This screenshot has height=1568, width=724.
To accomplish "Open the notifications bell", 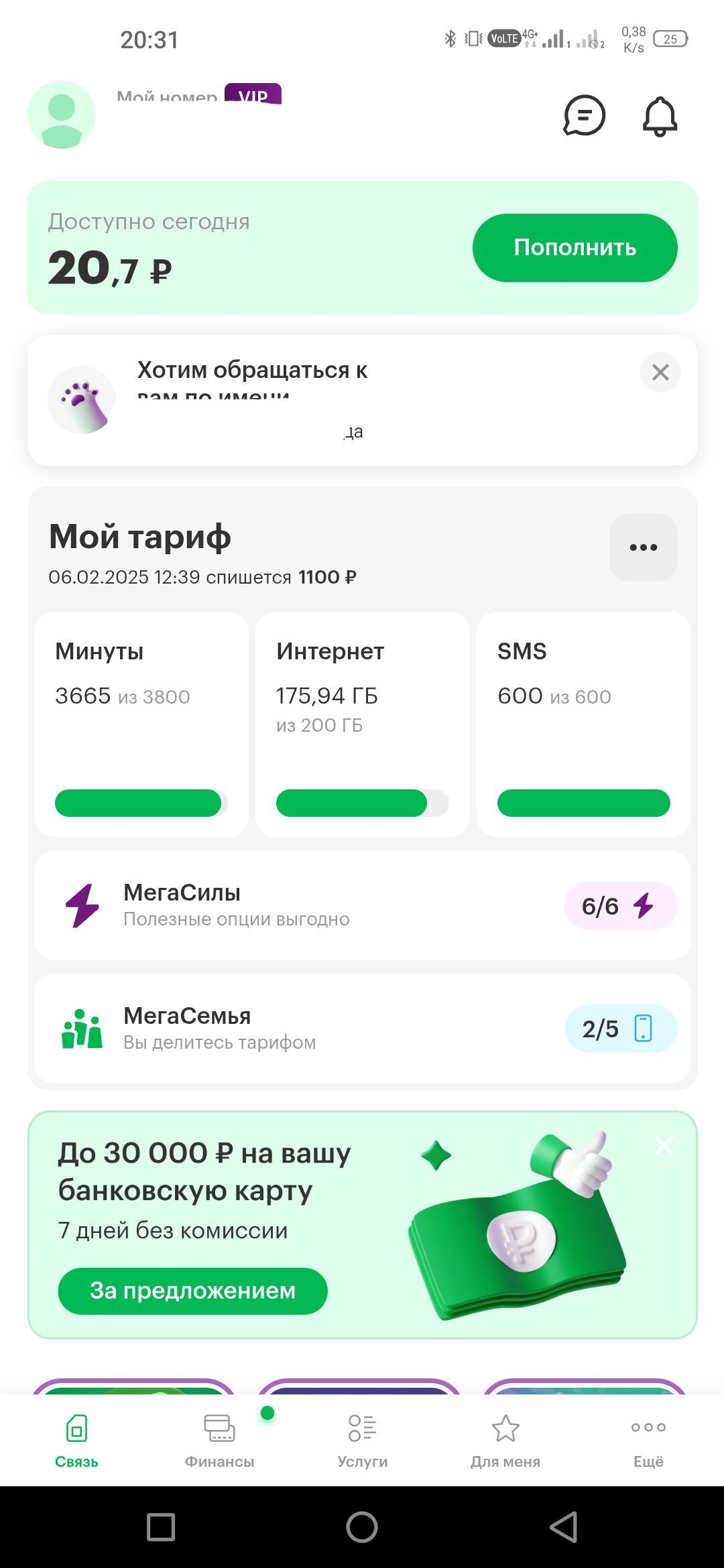I will click(660, 117).
